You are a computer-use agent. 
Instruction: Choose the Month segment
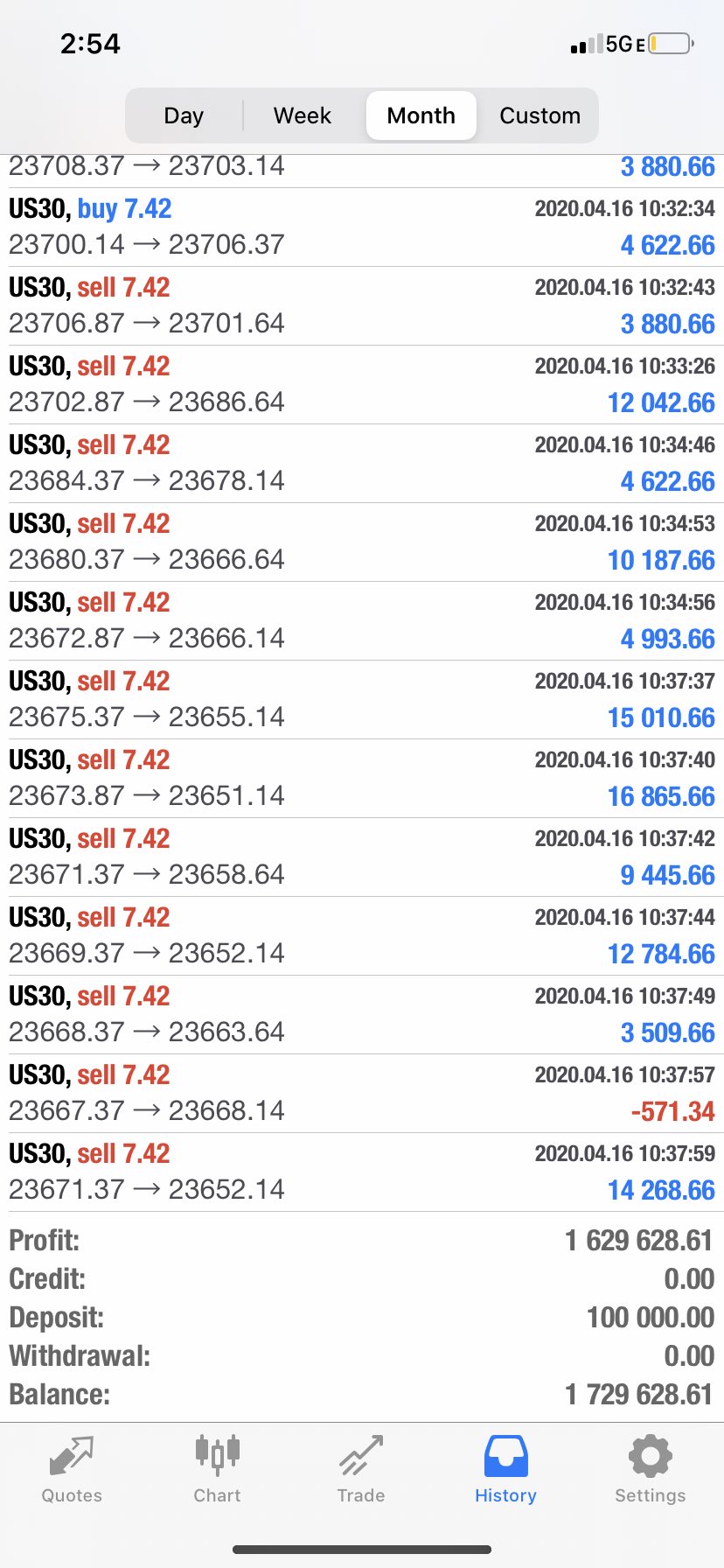[x=421, y=115]
